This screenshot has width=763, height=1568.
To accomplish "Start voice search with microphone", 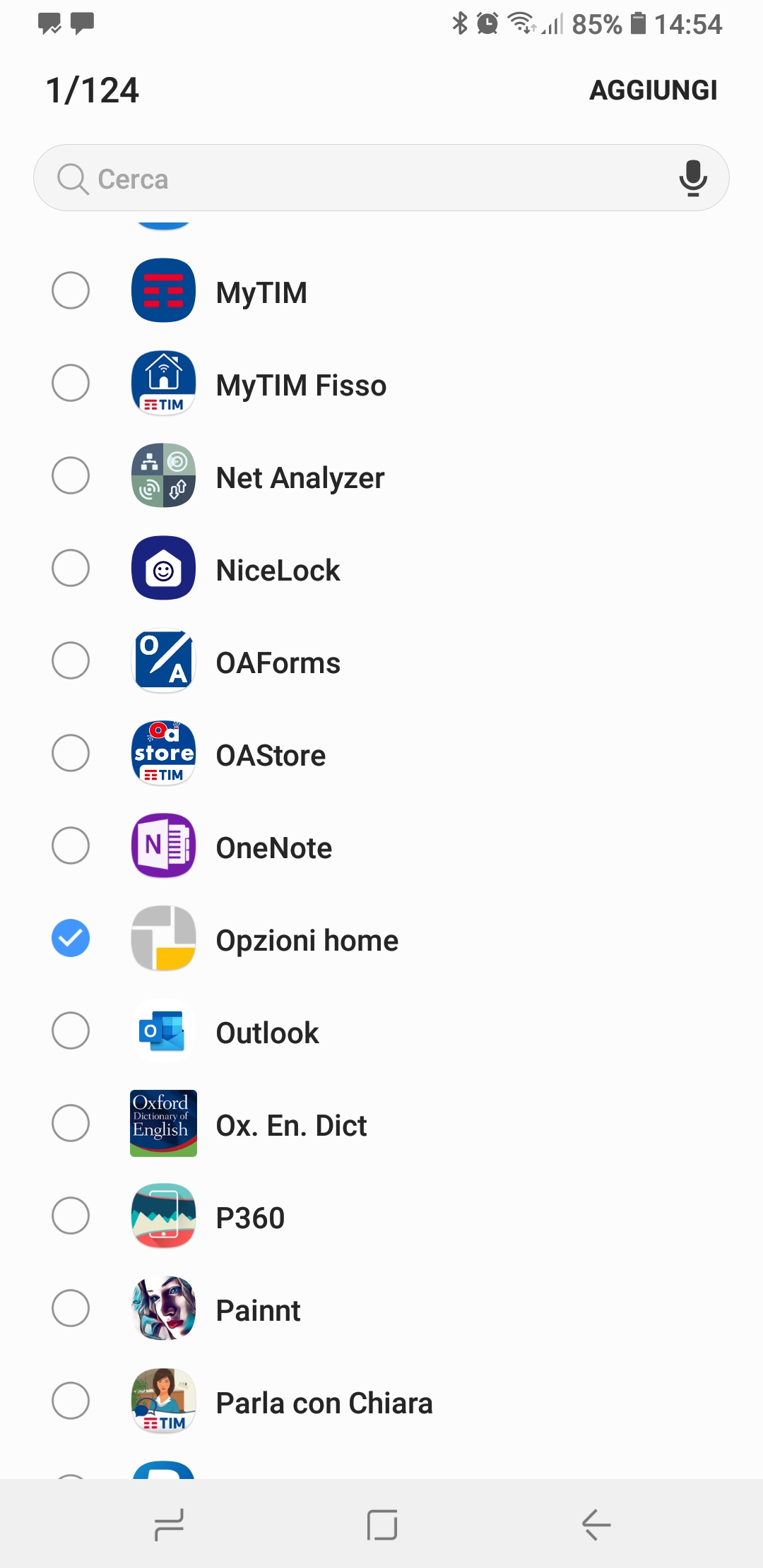I will [x=692, y=178].
